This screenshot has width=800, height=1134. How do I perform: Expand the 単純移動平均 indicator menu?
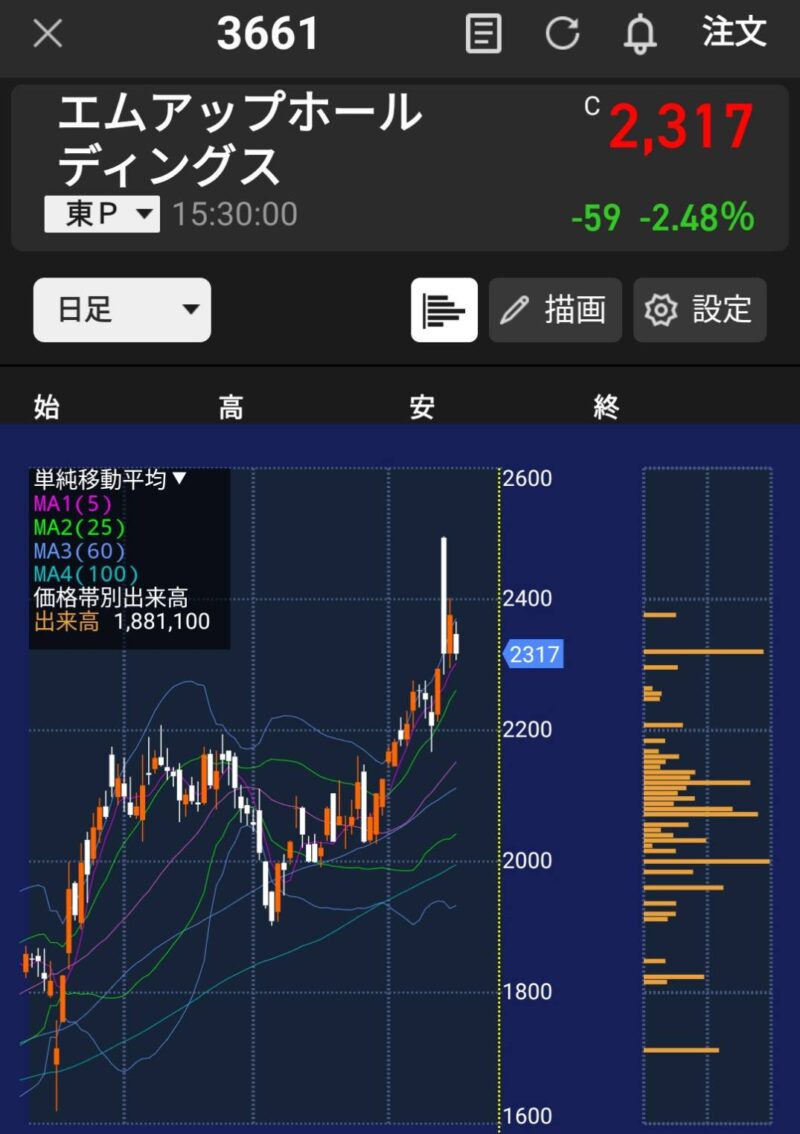[110, 480]
